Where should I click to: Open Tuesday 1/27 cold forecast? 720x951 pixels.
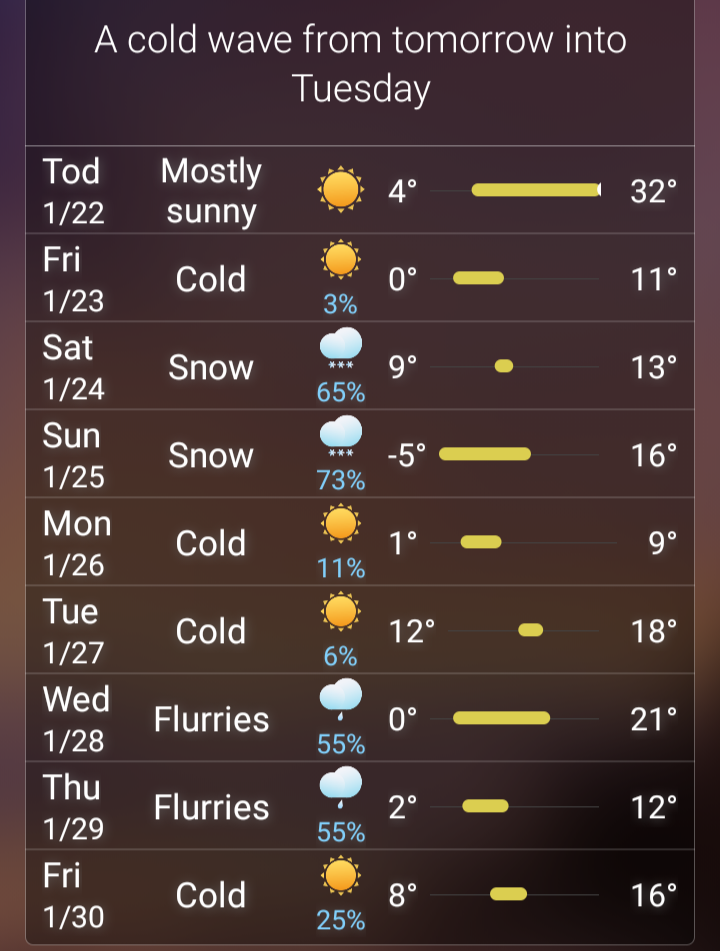(x=360, y=630)
